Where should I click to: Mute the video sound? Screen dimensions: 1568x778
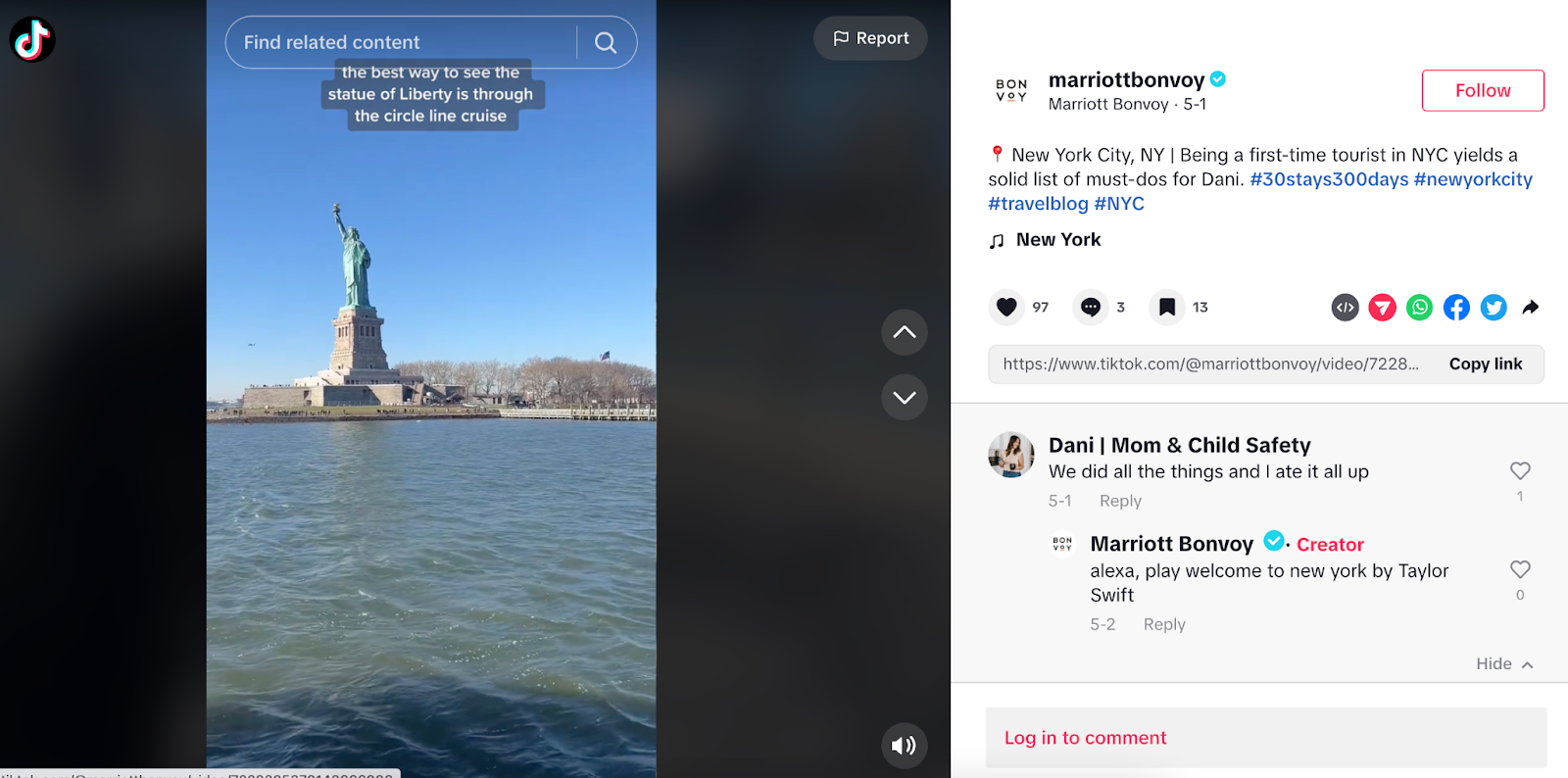click(x=904, y=746)
